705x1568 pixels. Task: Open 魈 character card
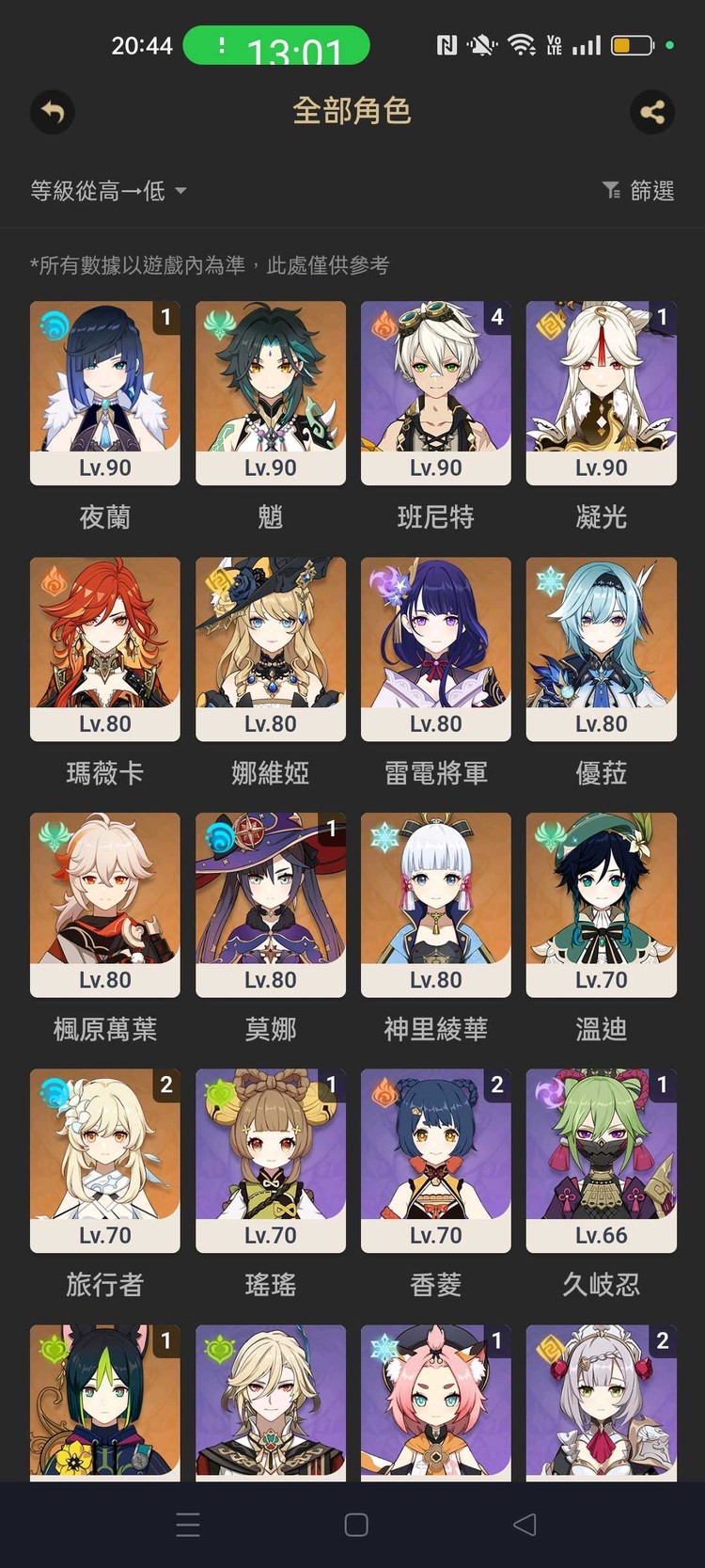coord(271,393)
